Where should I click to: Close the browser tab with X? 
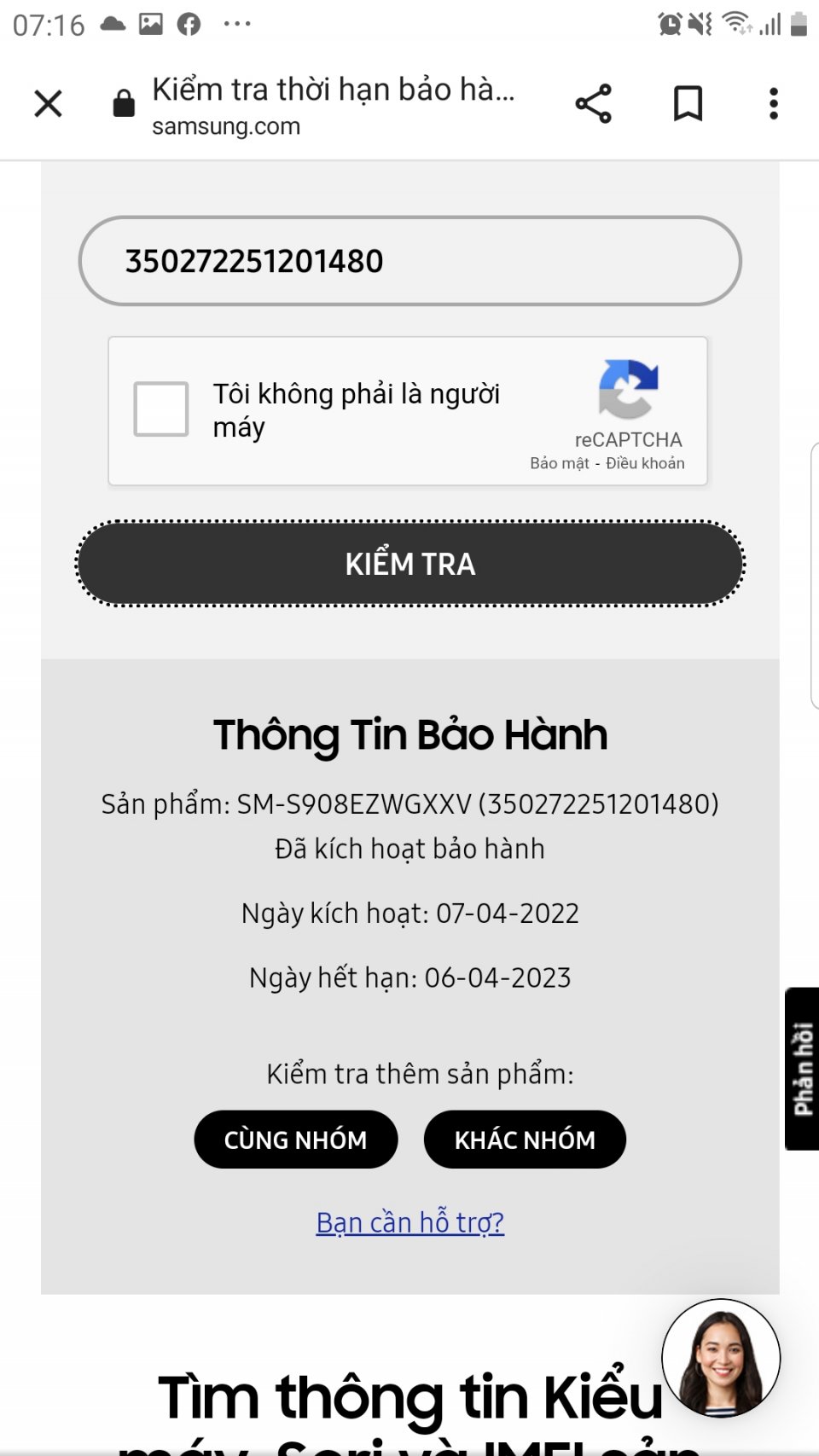(x=48, y=104)
